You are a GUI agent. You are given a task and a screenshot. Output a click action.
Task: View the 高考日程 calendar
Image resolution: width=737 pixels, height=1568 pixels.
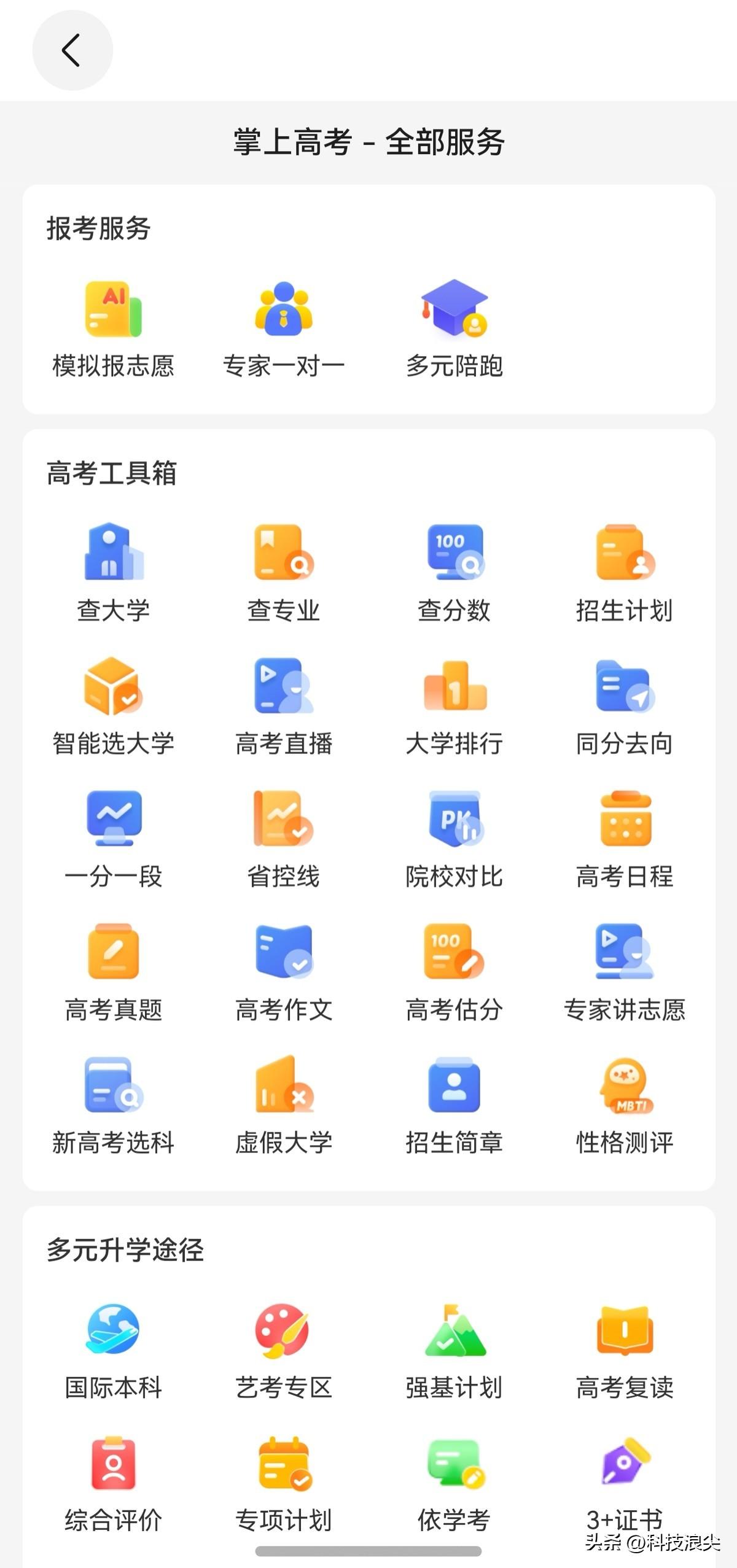coord(625,819)
